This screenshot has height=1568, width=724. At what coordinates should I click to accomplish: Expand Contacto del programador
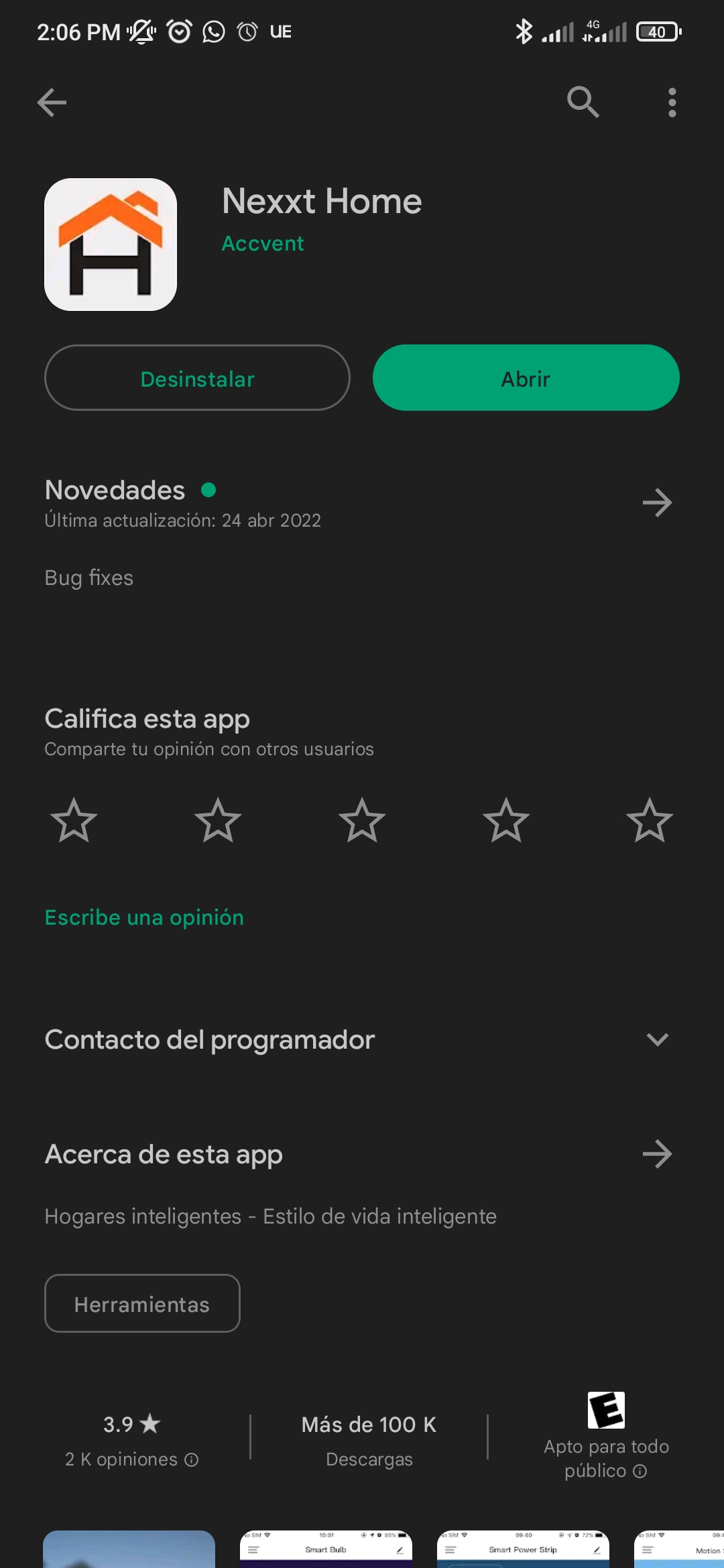[657, 1039]
